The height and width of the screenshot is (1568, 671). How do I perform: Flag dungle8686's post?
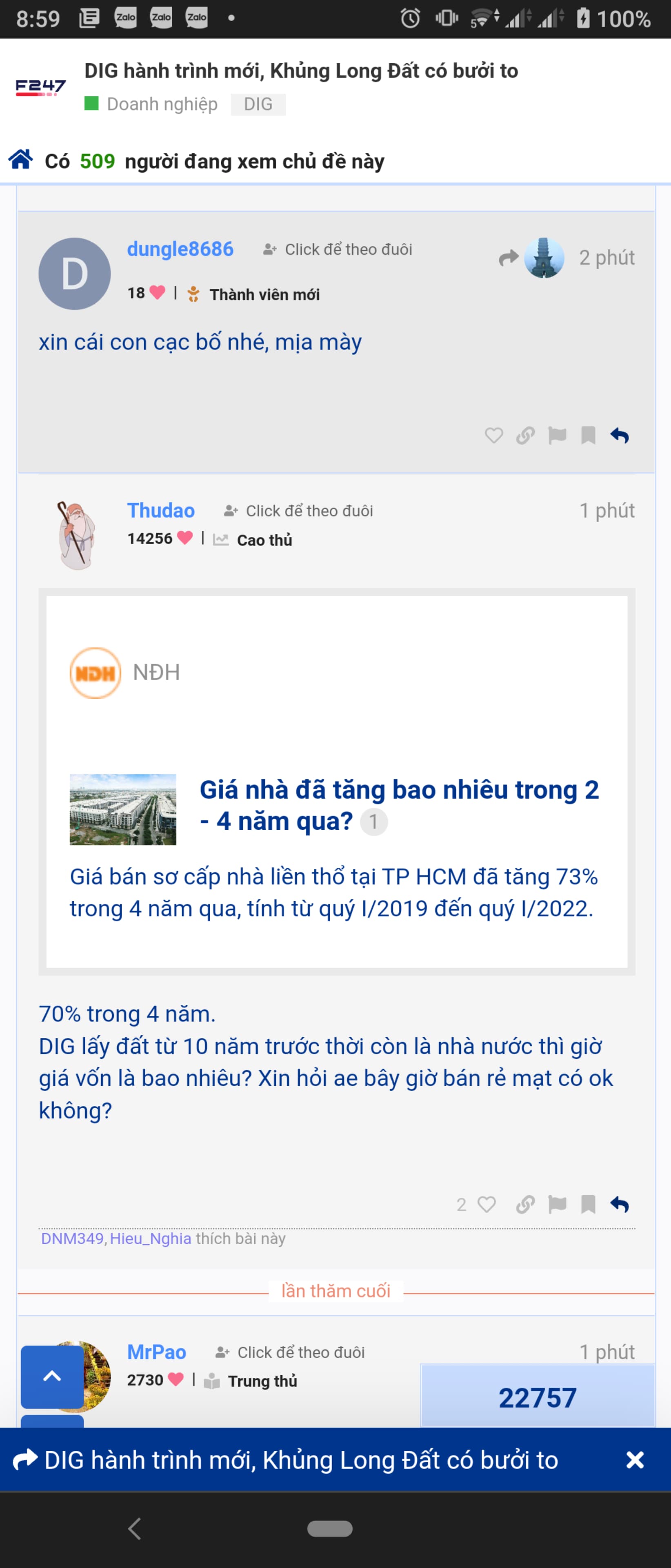coord(557,435)
